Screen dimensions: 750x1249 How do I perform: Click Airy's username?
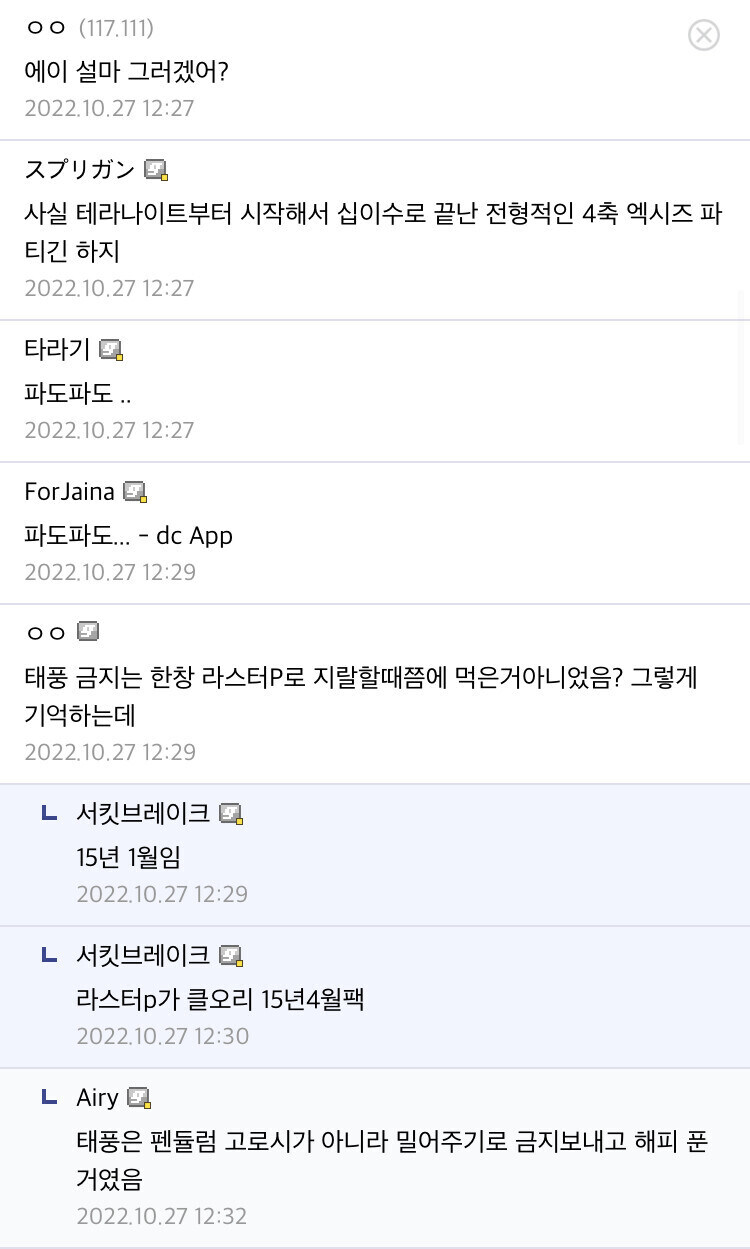pyautogui.click(x=97, y=1097)
